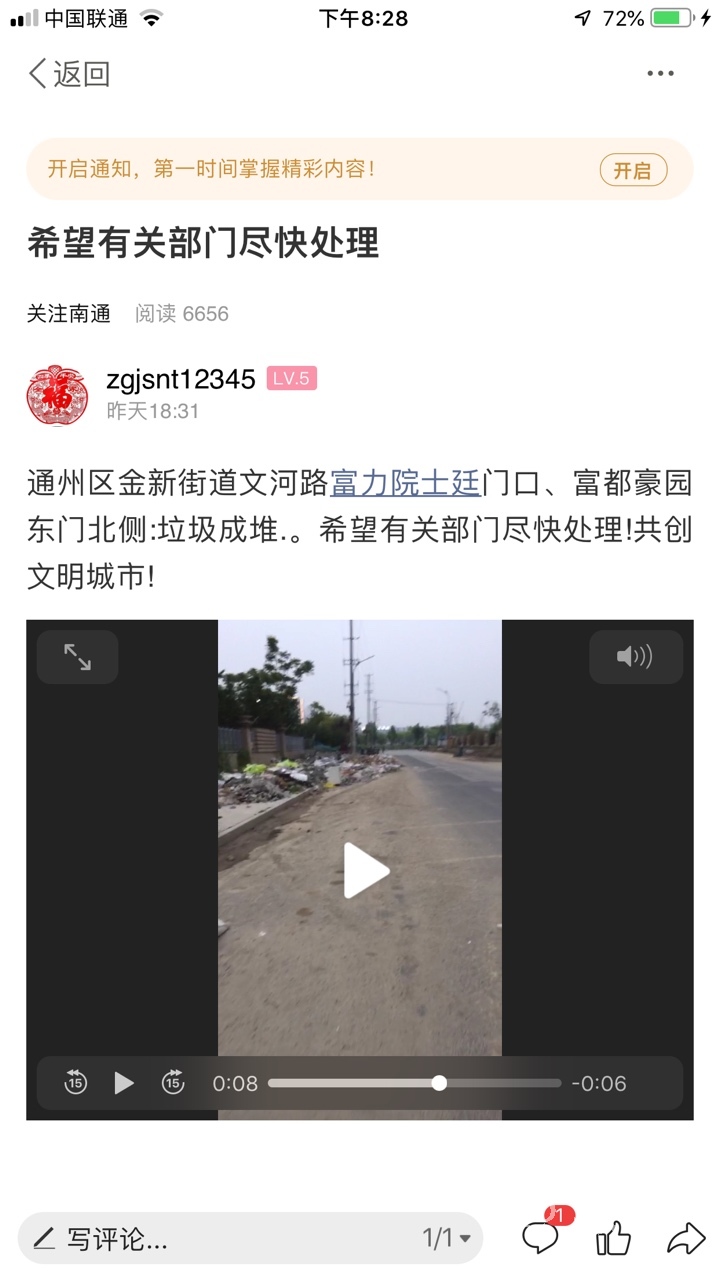Share this post
The image size is (720, 1280).
[x=686, y=1239]
